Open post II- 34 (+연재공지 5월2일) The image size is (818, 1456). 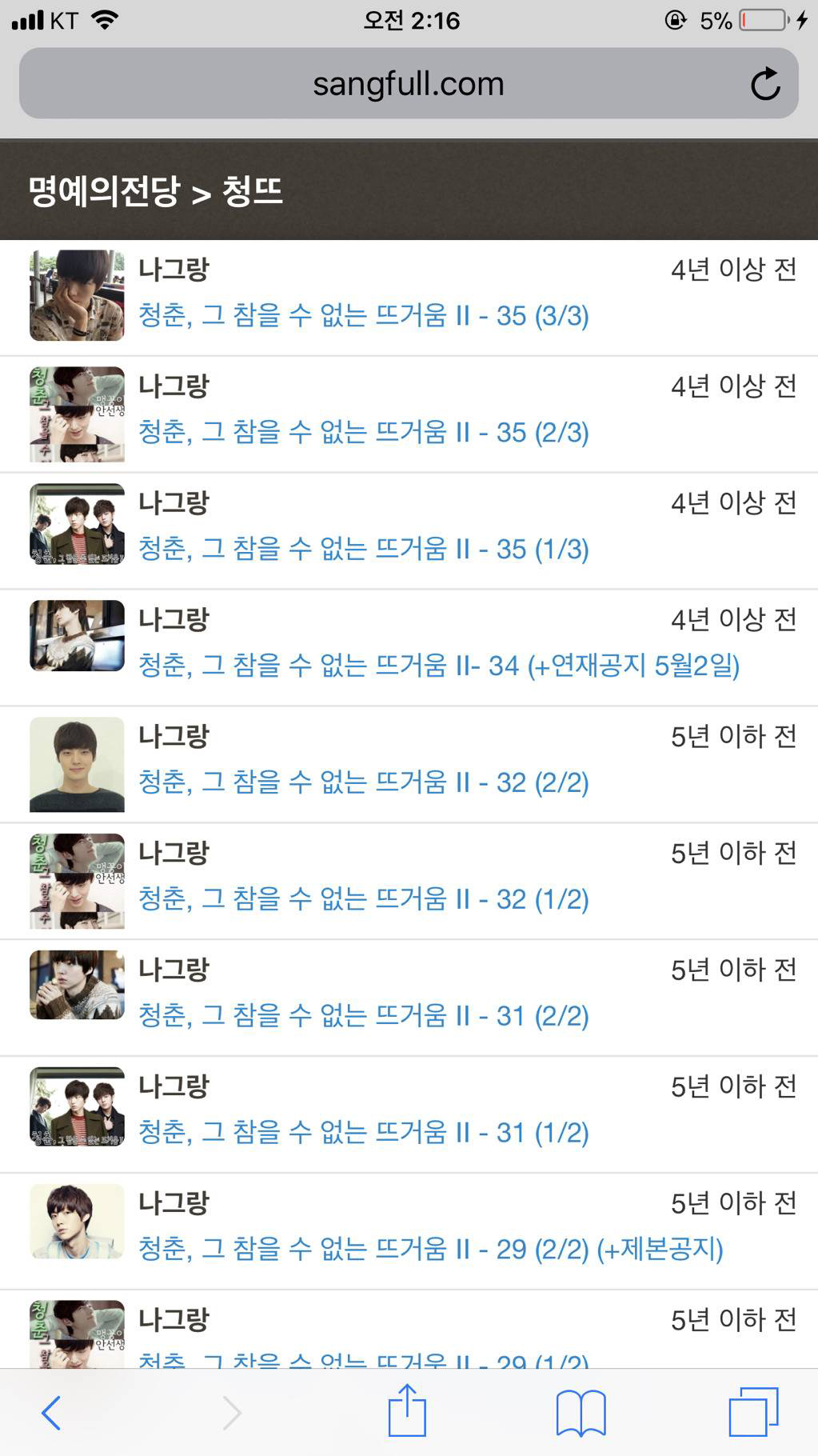pos(439,666)
